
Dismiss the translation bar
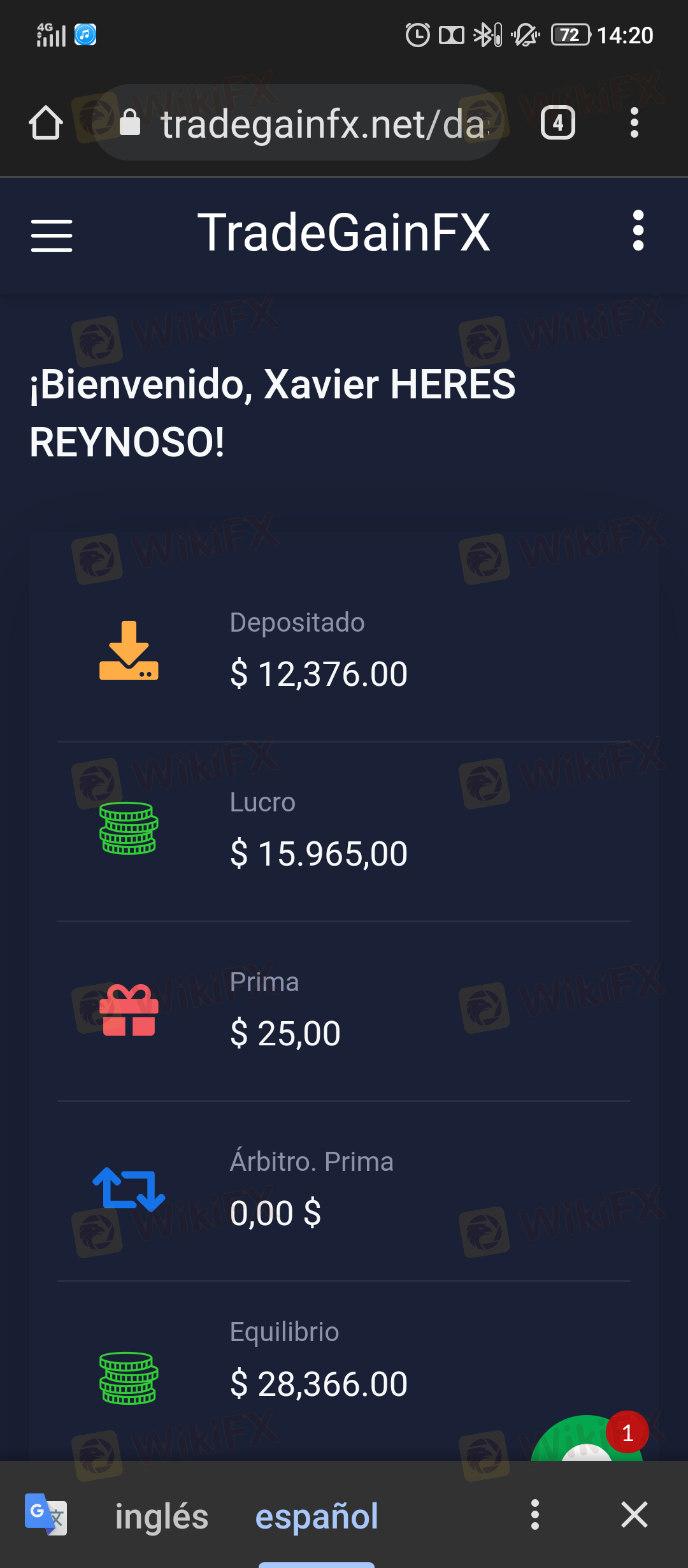(634, 1514)
